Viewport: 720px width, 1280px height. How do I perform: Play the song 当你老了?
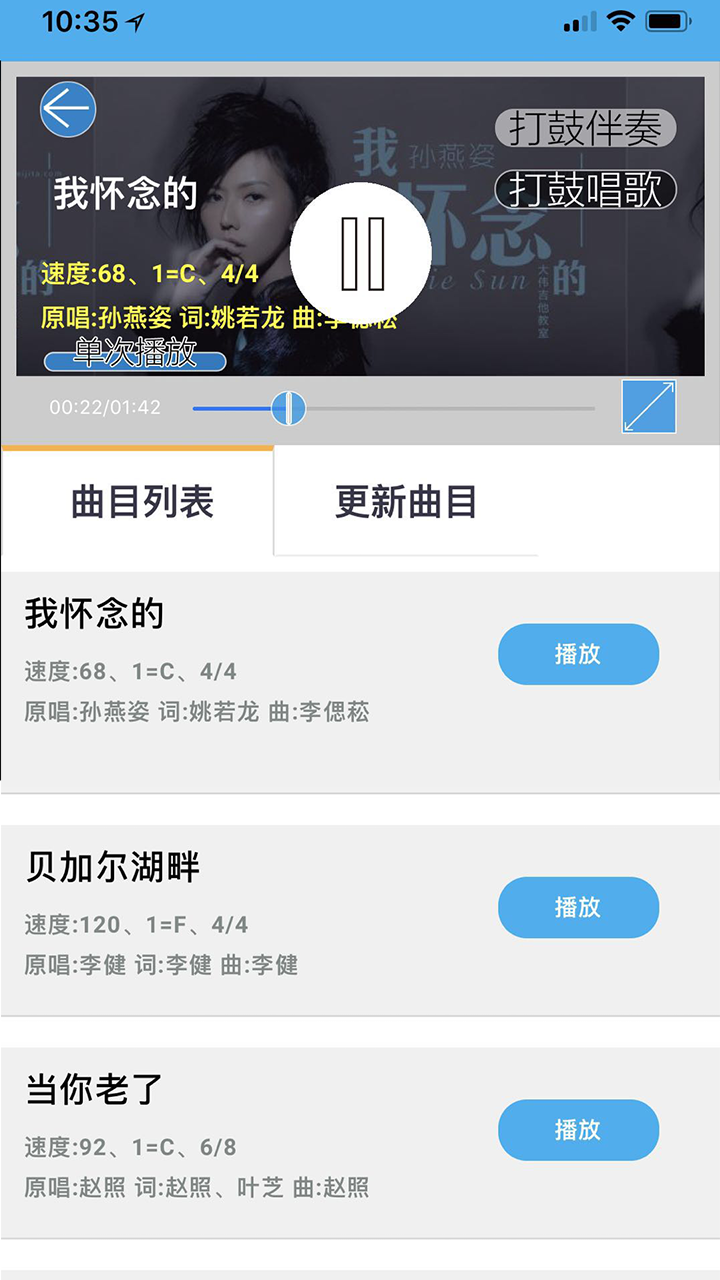point(578,1130)
